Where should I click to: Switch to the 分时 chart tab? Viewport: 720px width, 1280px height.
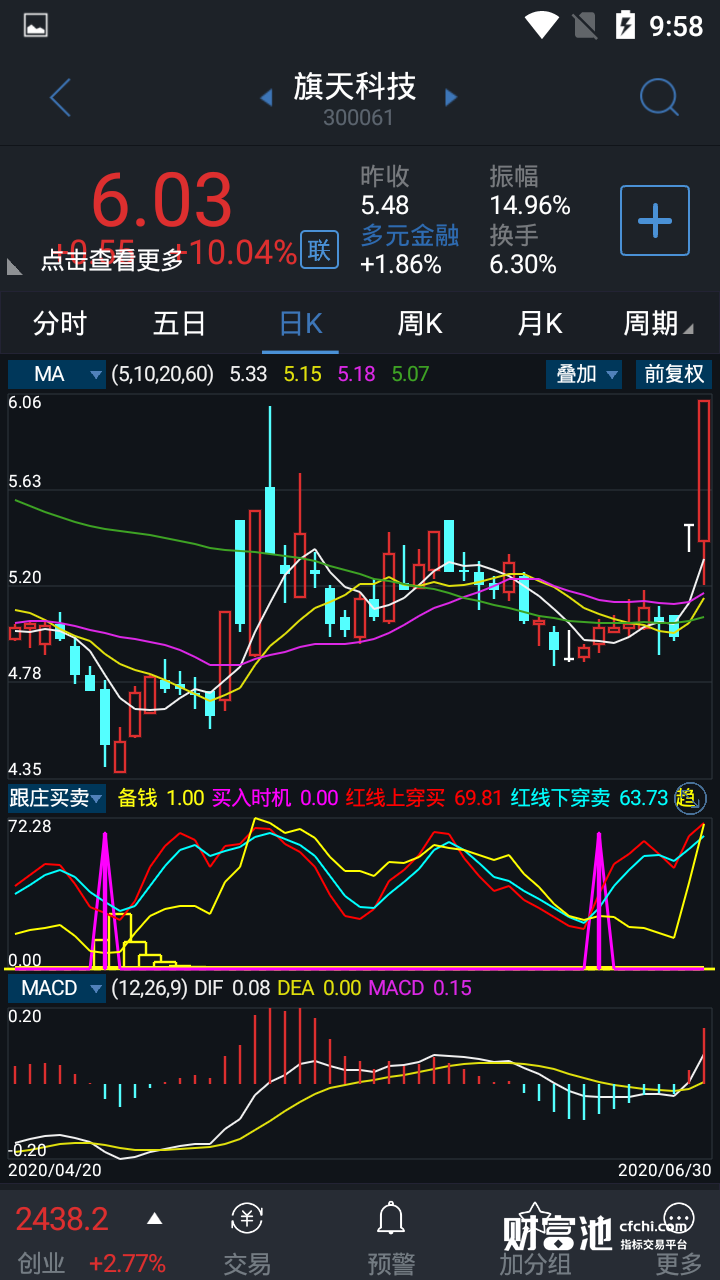click(x=60, y=324)
